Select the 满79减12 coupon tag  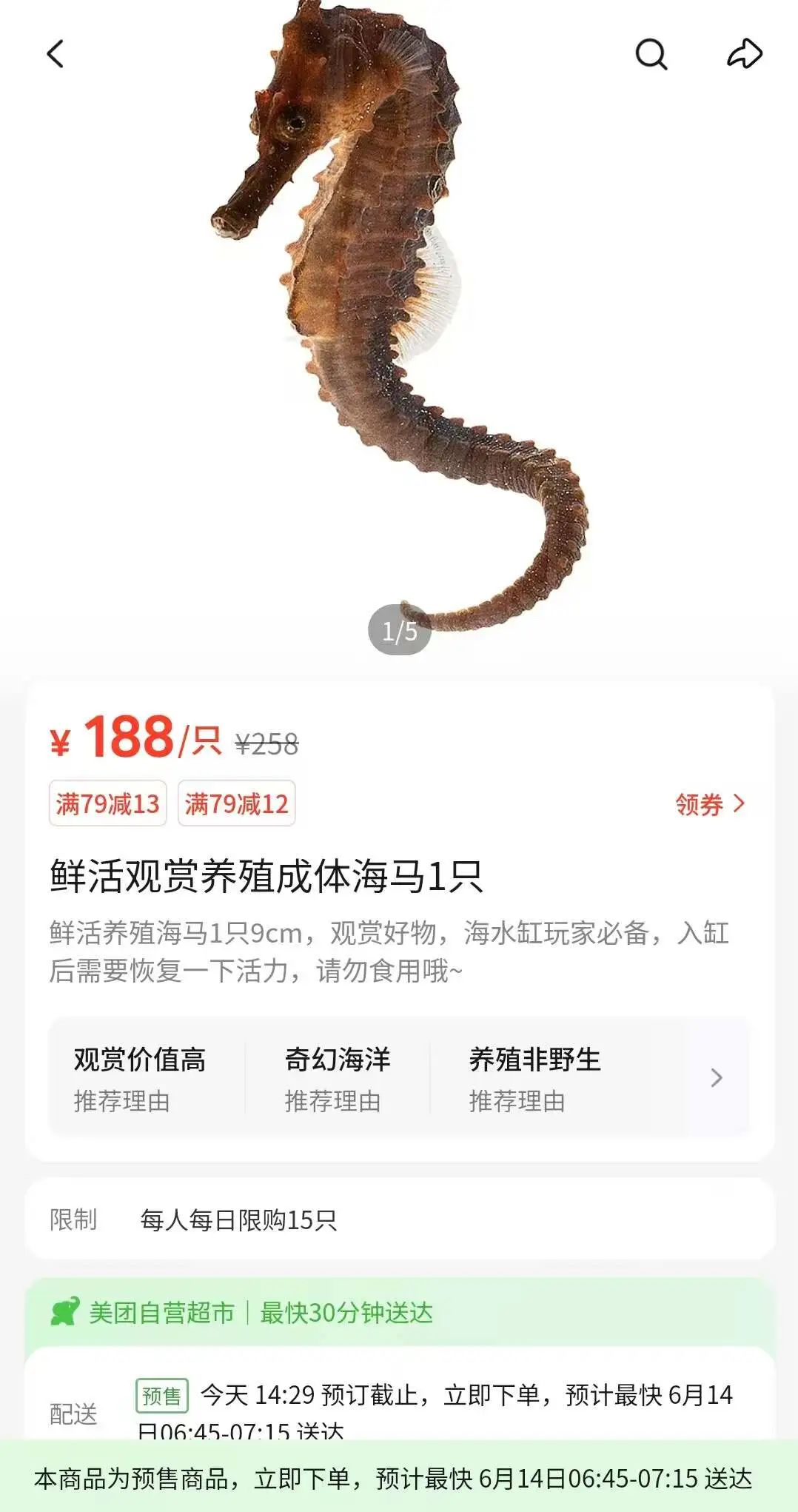click(x=237, y=803)
